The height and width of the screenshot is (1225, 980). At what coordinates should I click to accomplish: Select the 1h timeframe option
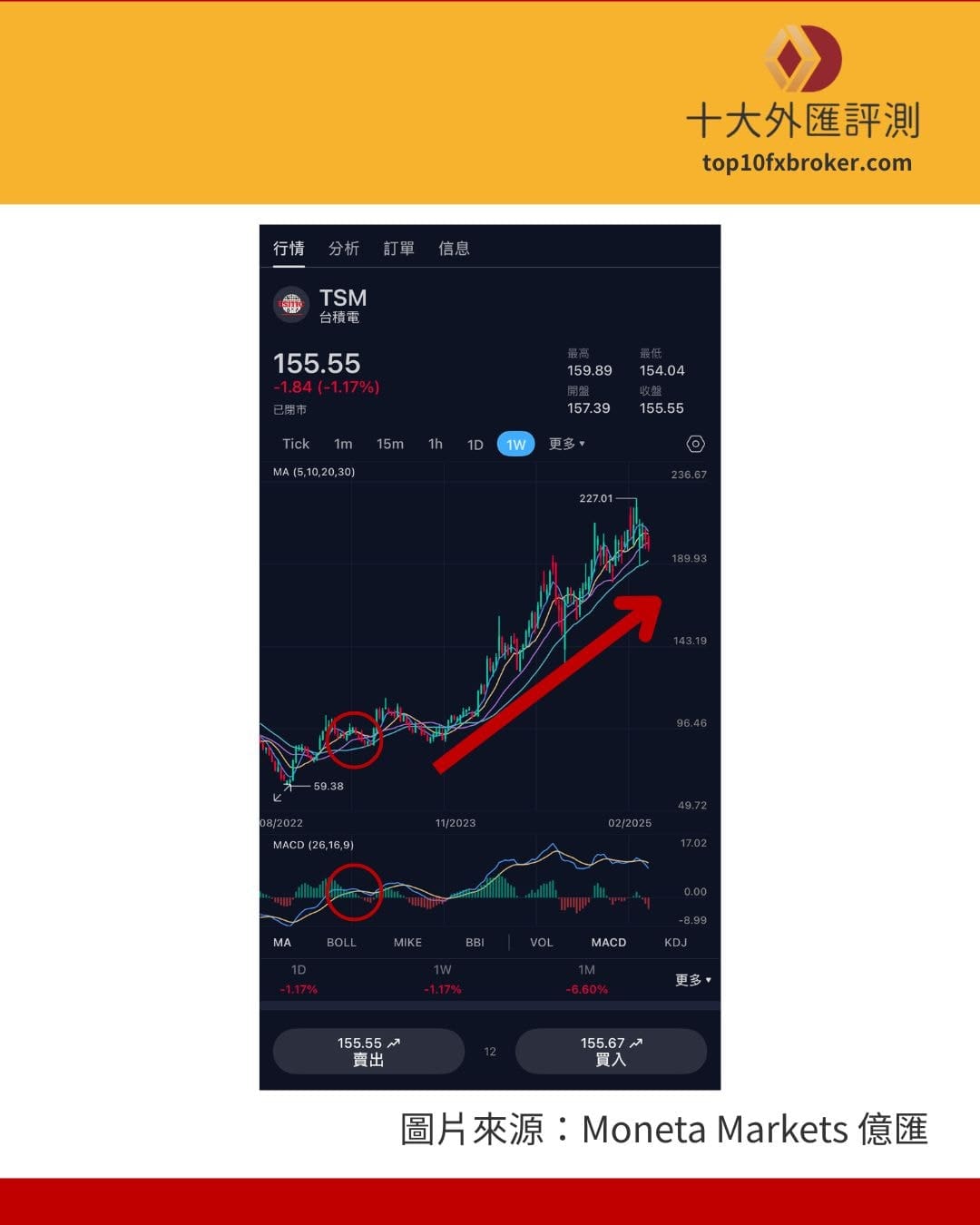point(434,444)
